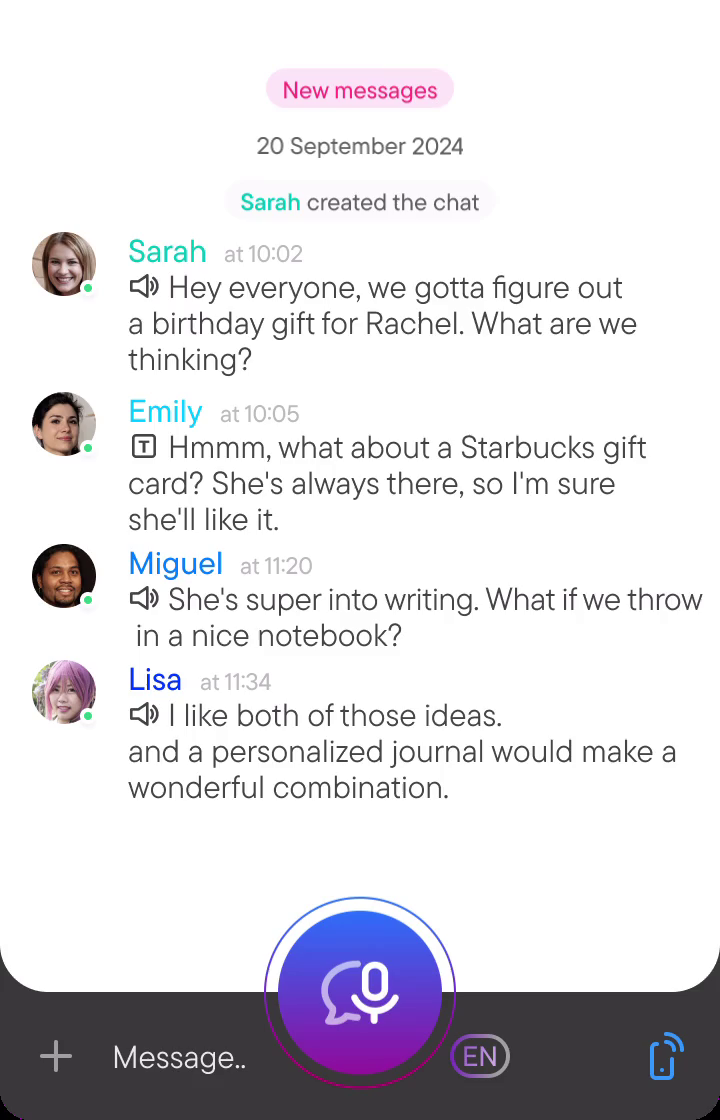Open the plus attachment menu
This screenshot has height=1120, width=720.
tap(56, 1057)
